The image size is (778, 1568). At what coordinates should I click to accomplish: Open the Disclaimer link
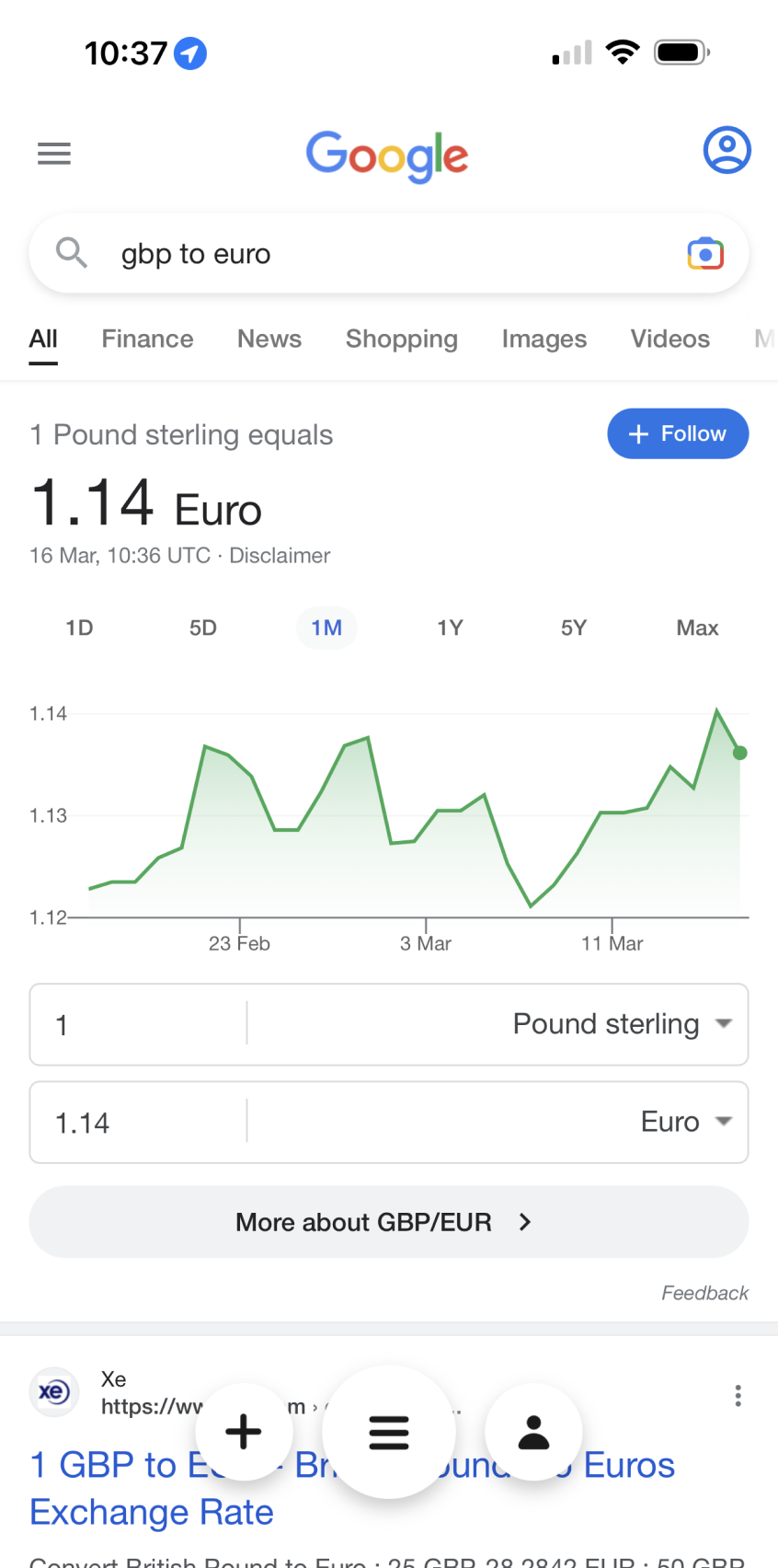click(280, 556)
